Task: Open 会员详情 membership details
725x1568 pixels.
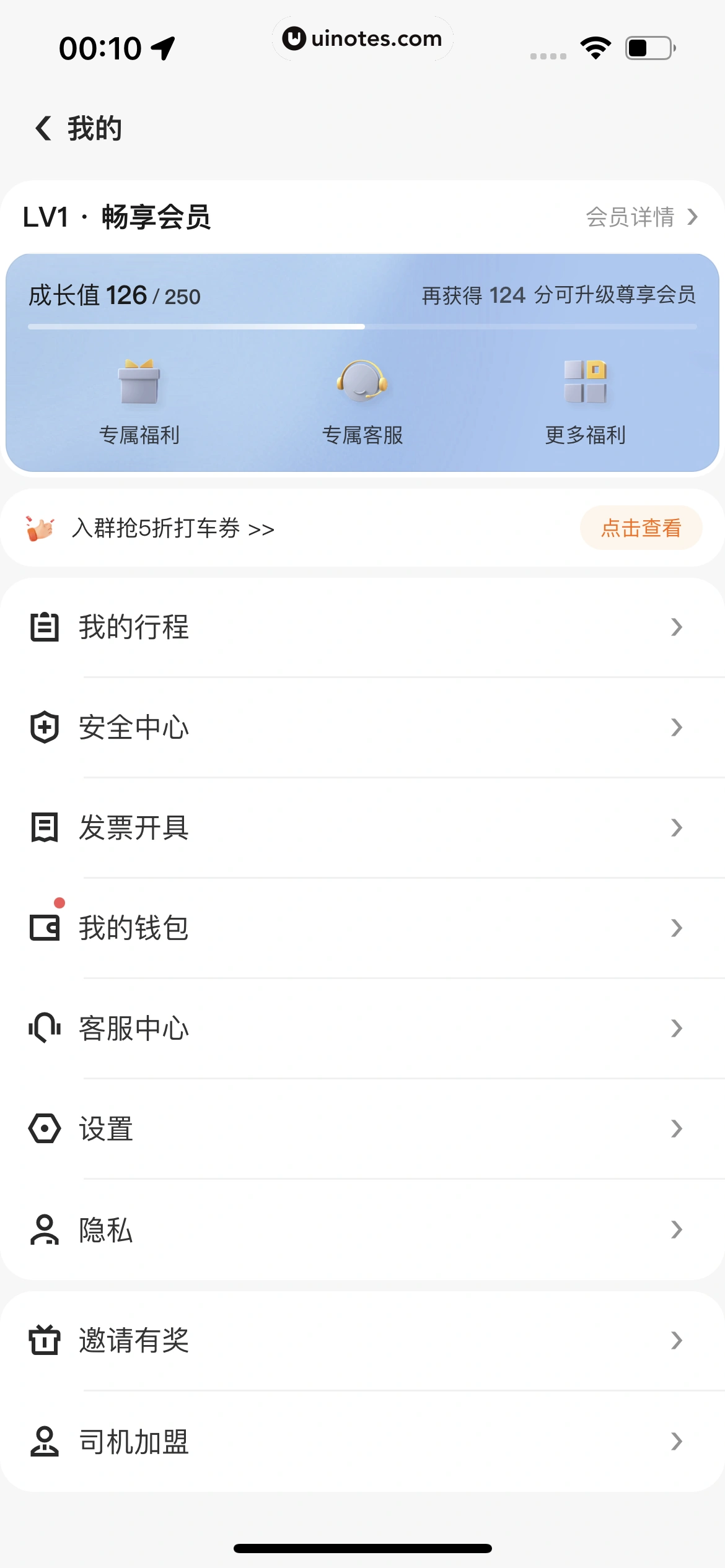Action: click(641, 217)
